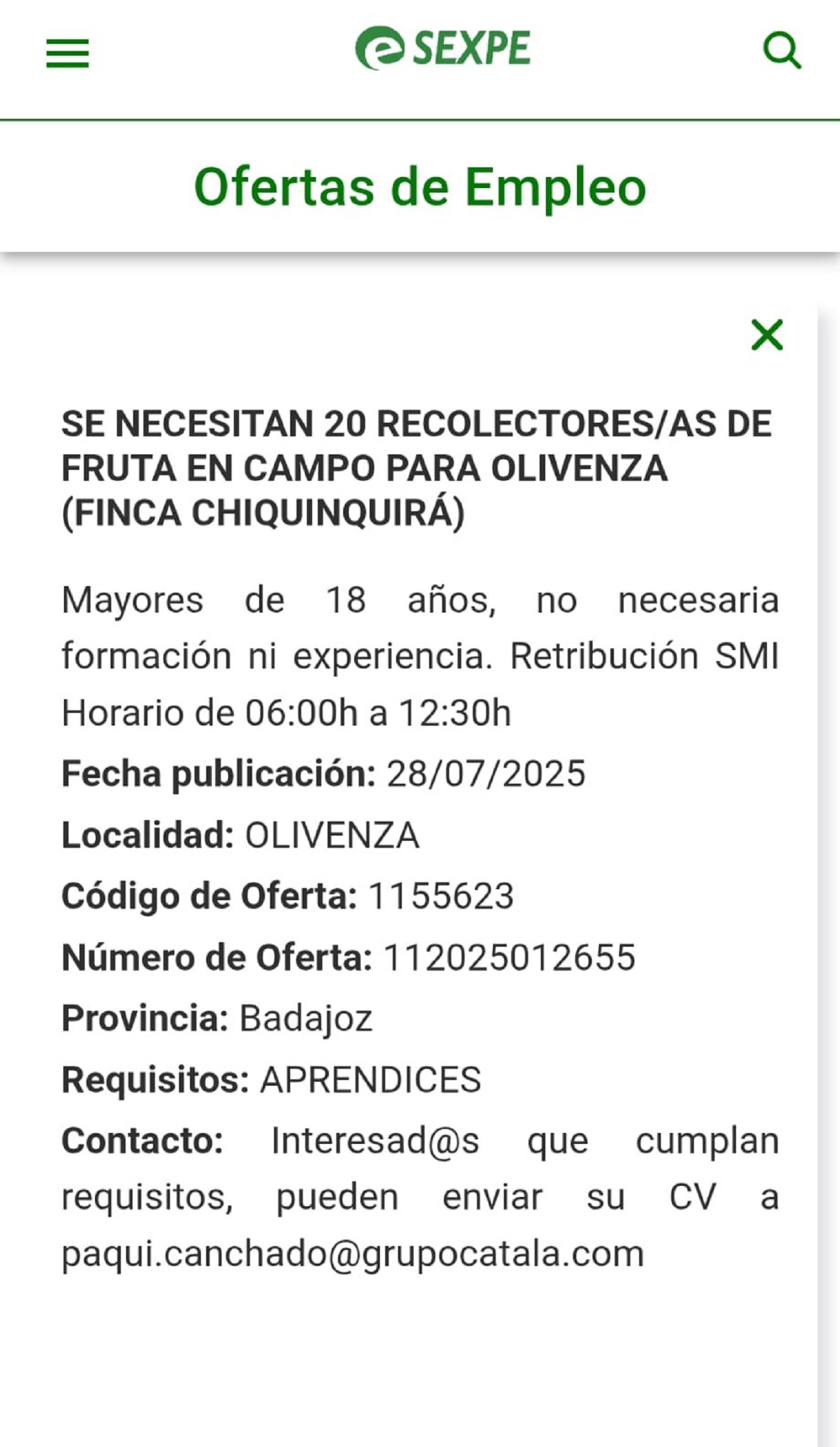
Task: Open the hamburger navigation menu
Action: [x=67, y=53]
